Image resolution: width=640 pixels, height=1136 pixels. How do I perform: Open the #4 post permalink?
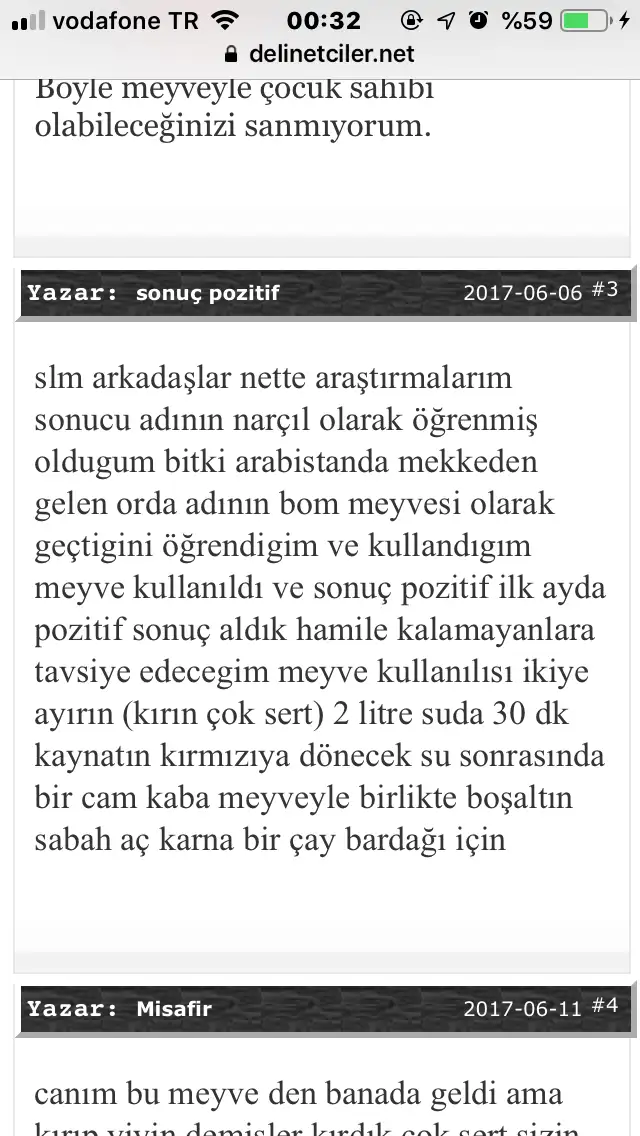pyautogui.click(x=604, y=1005)
